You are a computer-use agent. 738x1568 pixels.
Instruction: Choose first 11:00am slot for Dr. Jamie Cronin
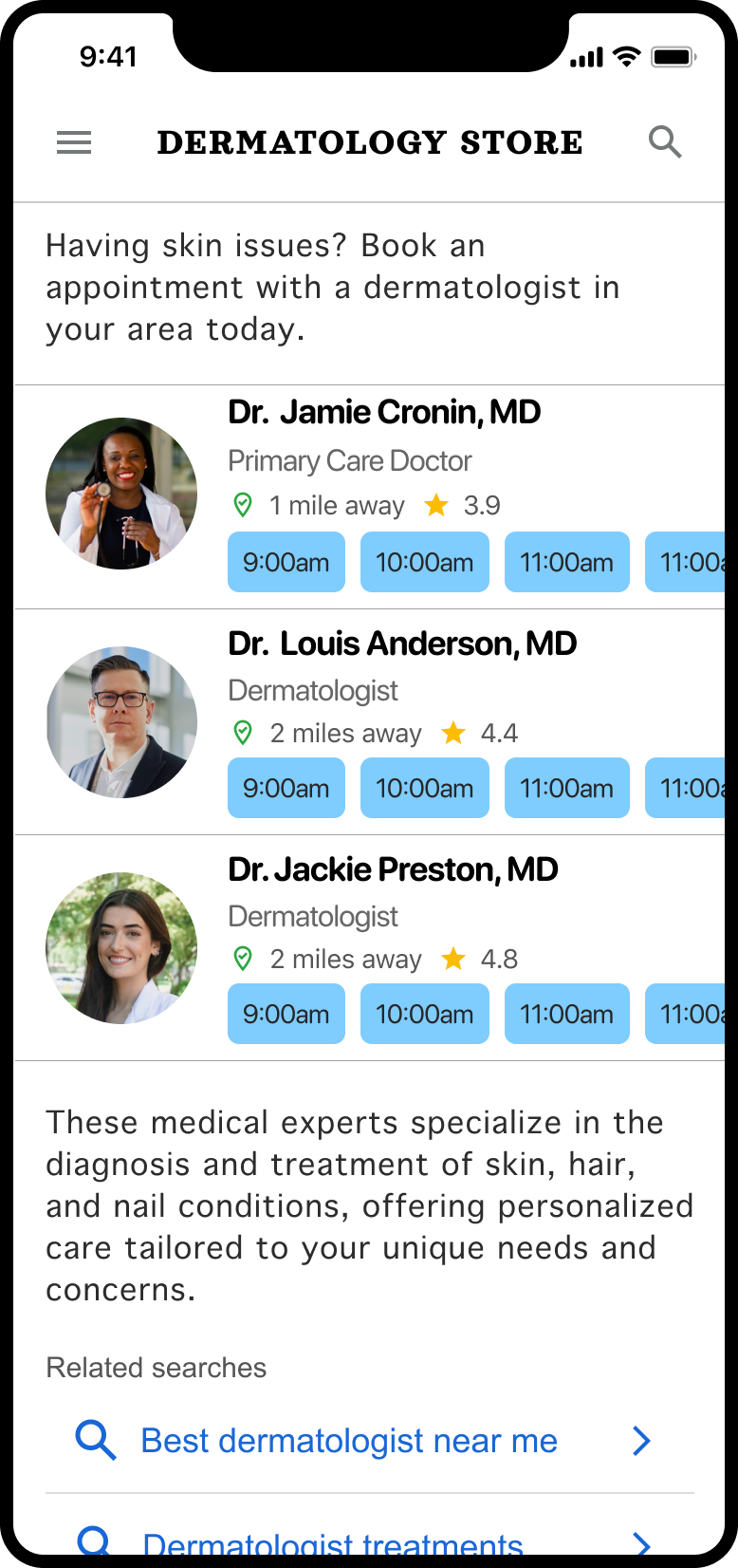click(566, 562)
